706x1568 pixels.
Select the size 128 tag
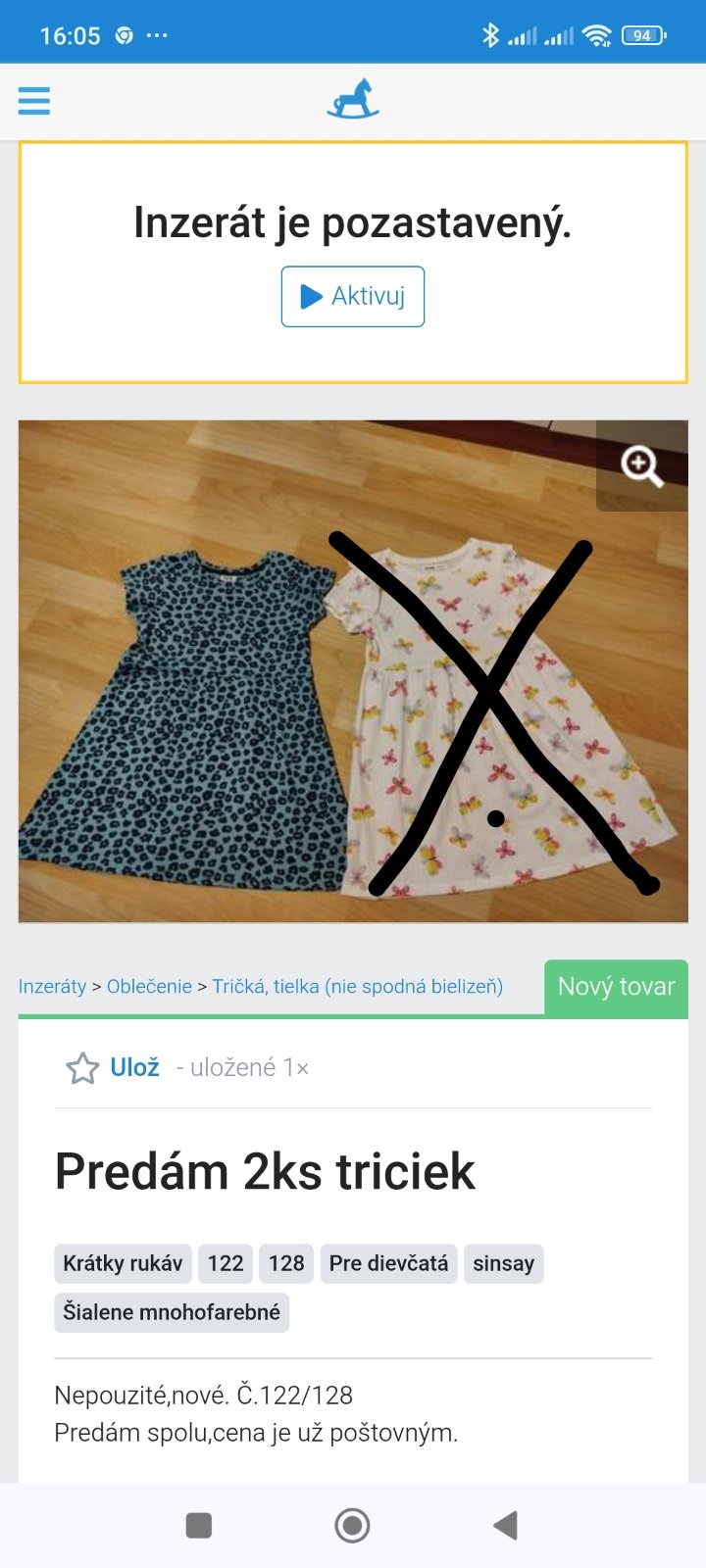coord(286,1263)
